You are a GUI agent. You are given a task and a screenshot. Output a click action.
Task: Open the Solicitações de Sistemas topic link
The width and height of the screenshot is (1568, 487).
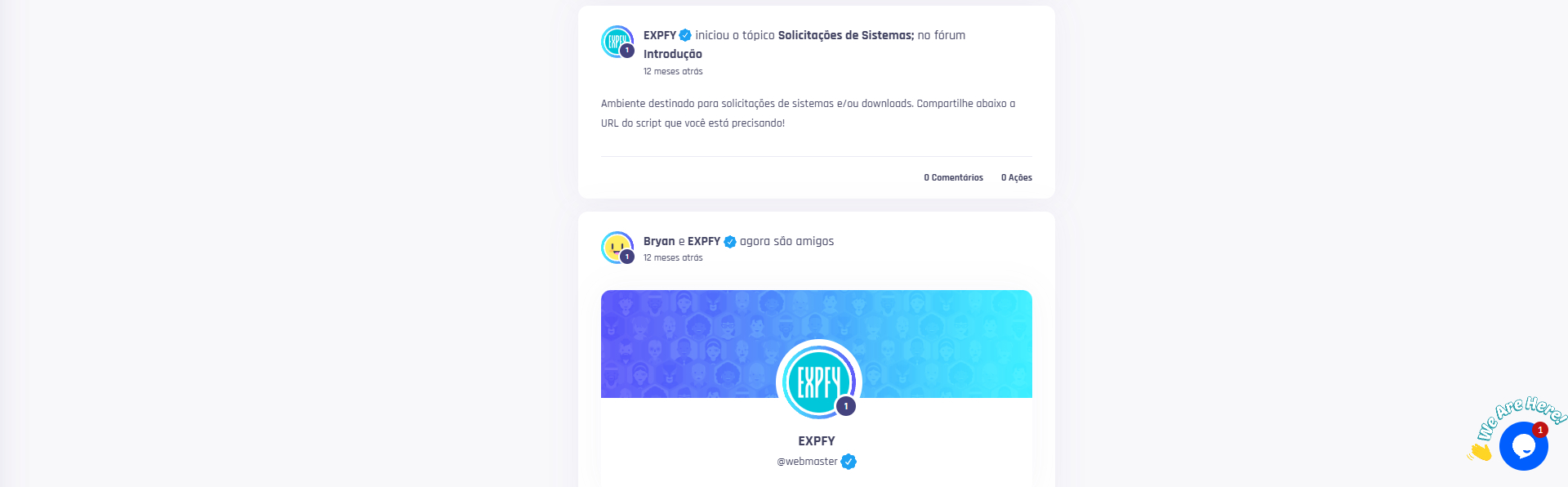[x=845, y=35]
